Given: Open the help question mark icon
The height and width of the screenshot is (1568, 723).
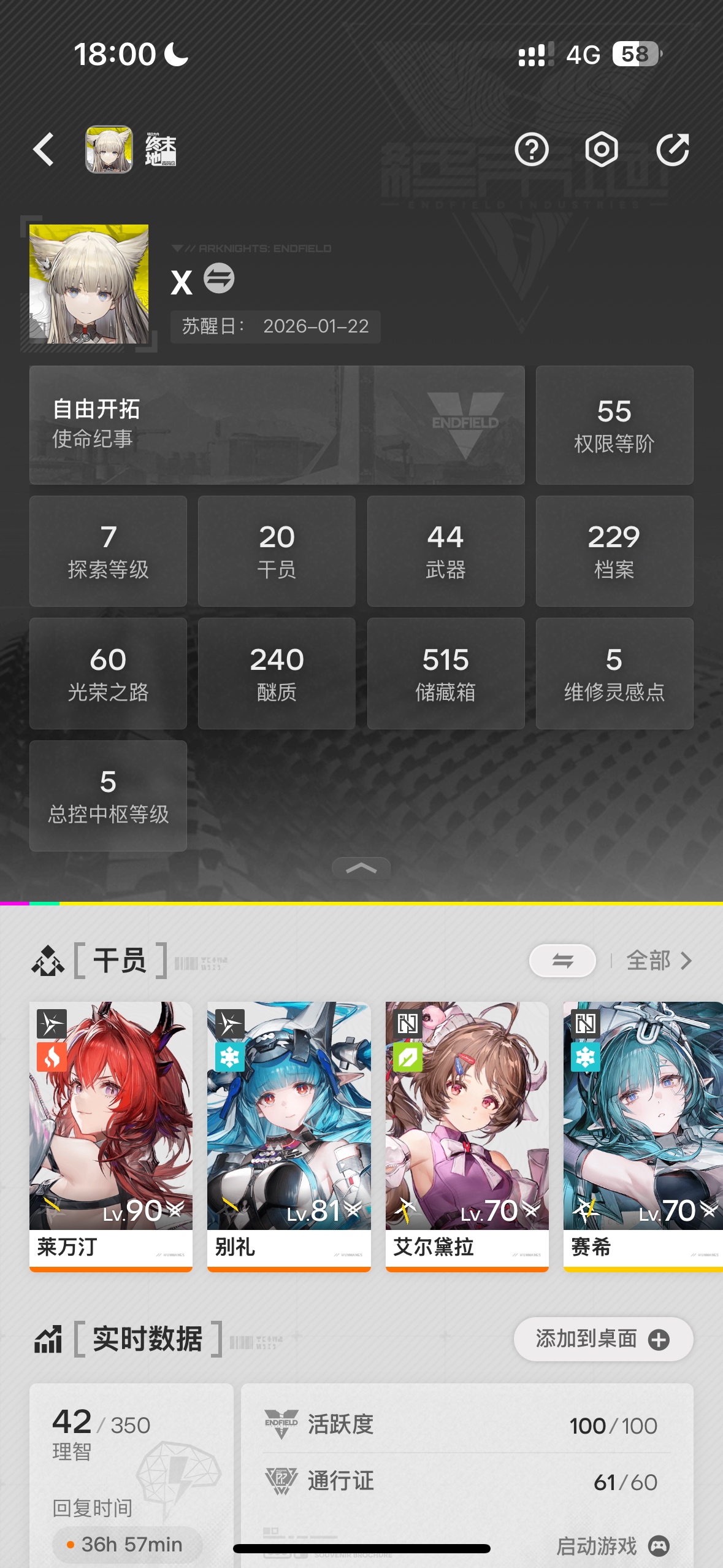Looking at the screenshot, I should tap(531, 150).
